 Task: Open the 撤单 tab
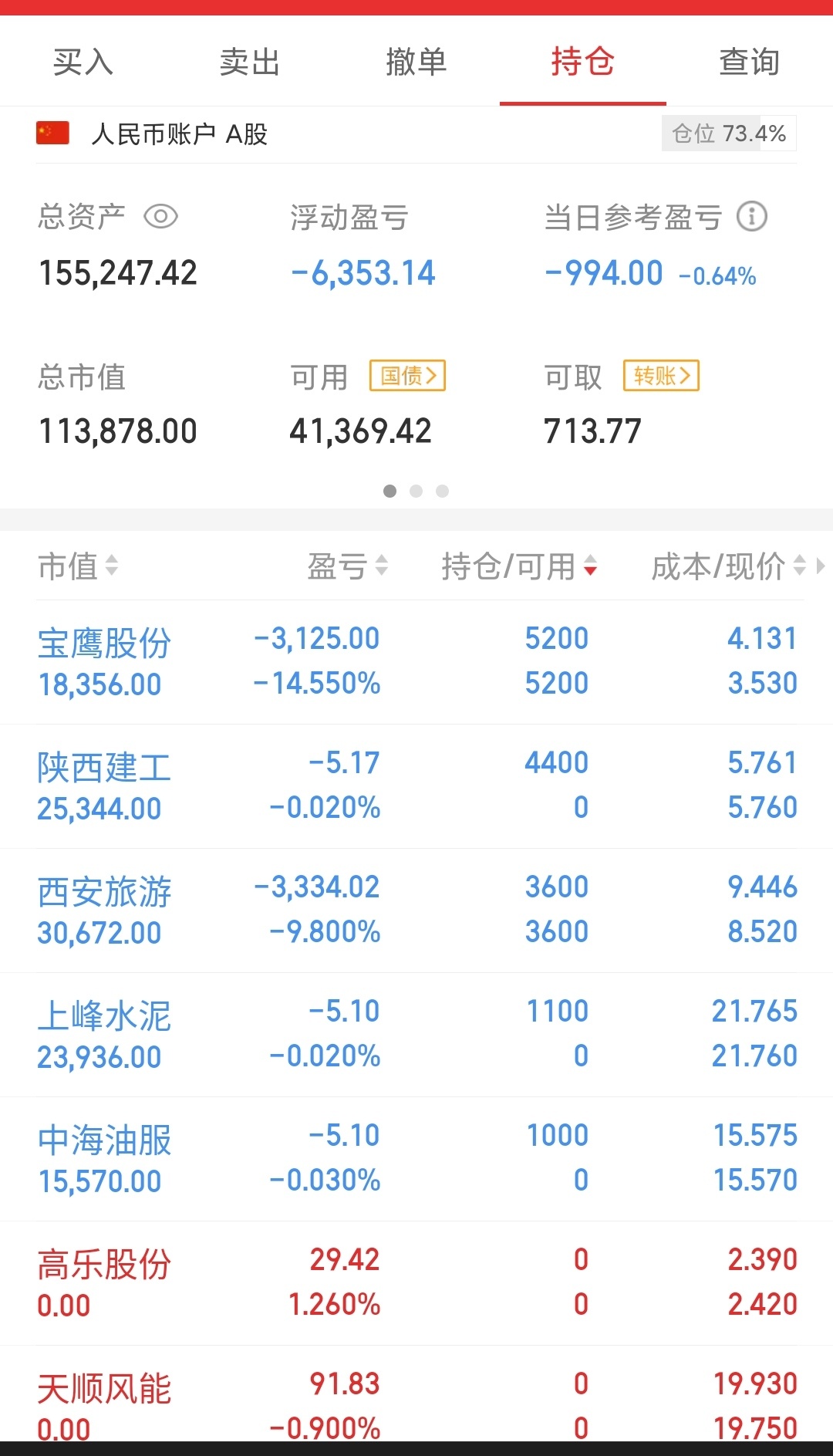pos(416,62)
